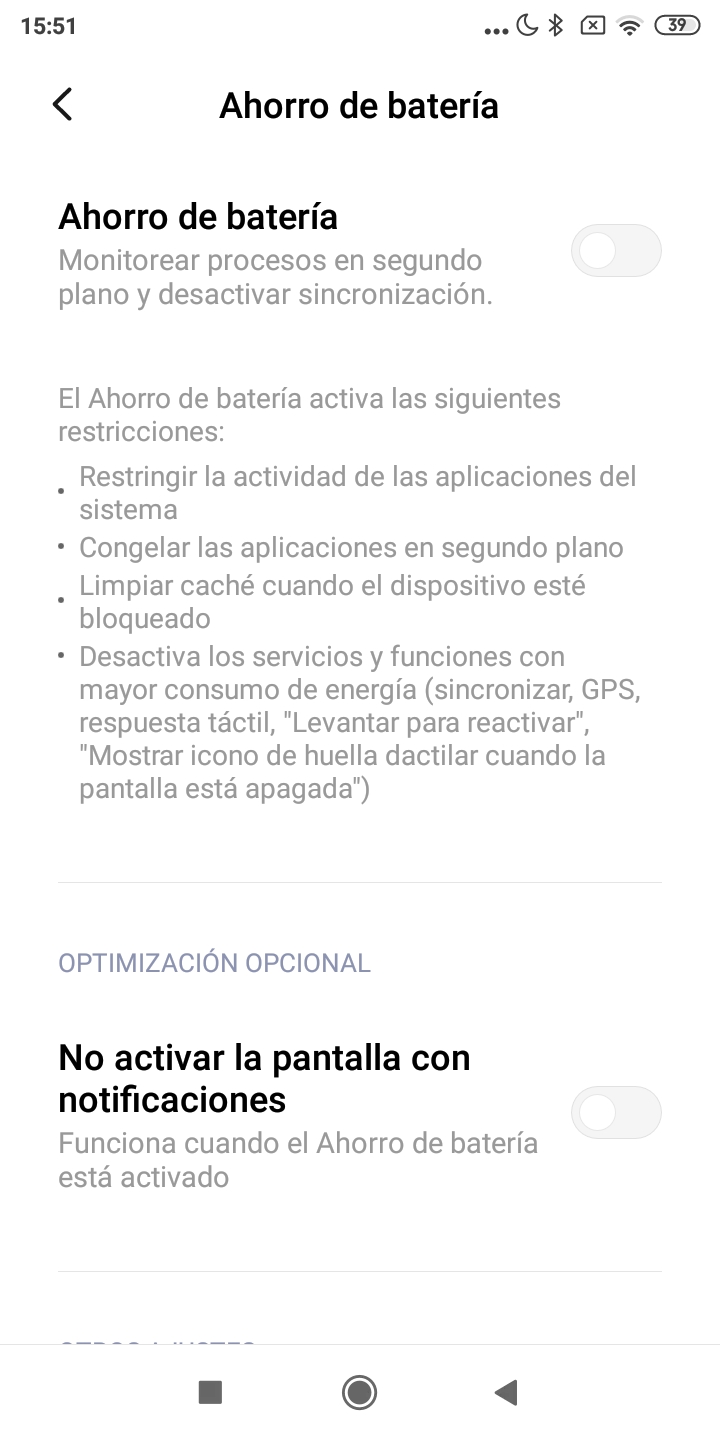Enable the Ahorro de batería switch
This screenshot has height=1440, width=720.
[615, 251]
